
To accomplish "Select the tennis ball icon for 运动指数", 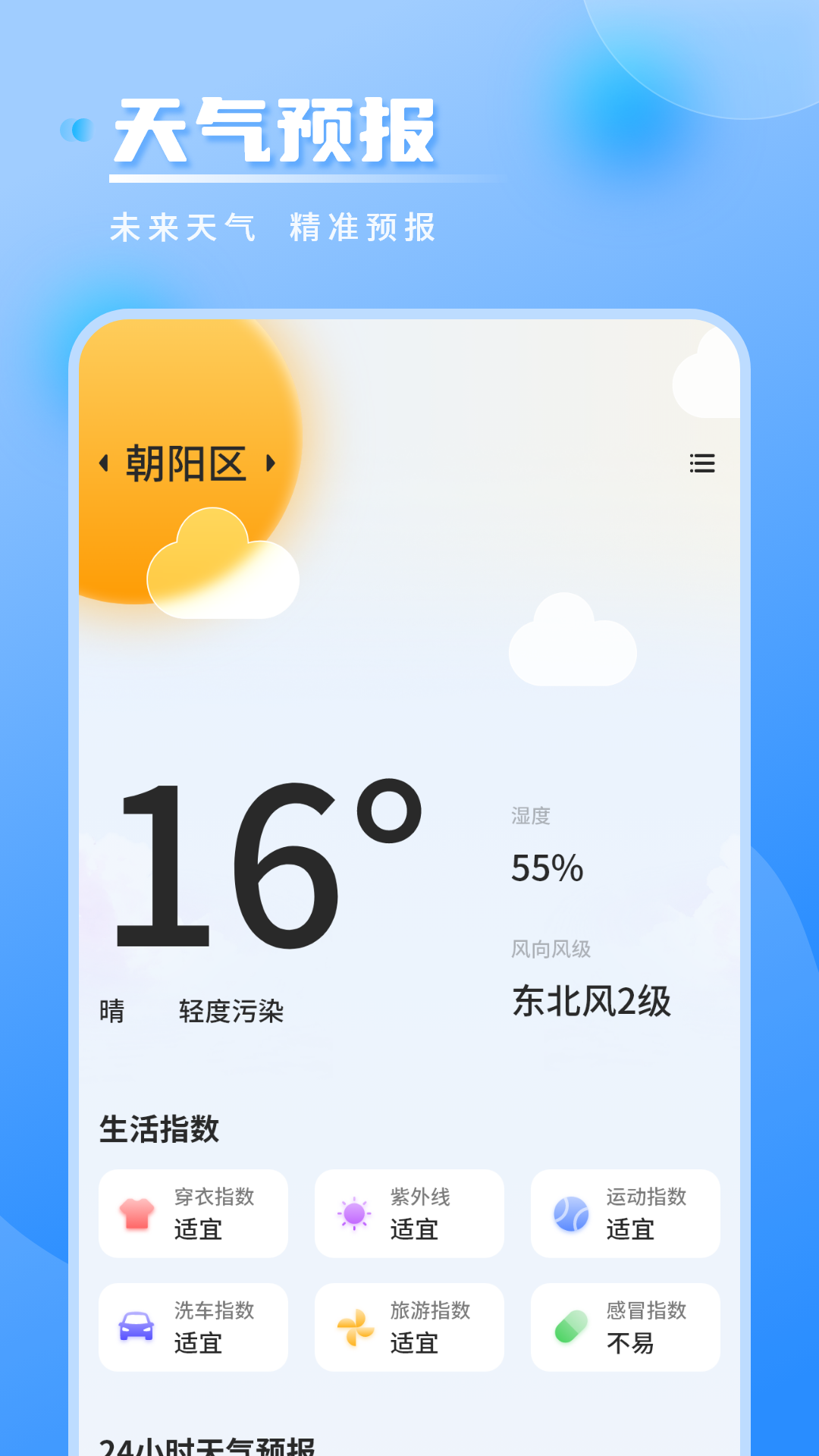I will [573, 1214].
